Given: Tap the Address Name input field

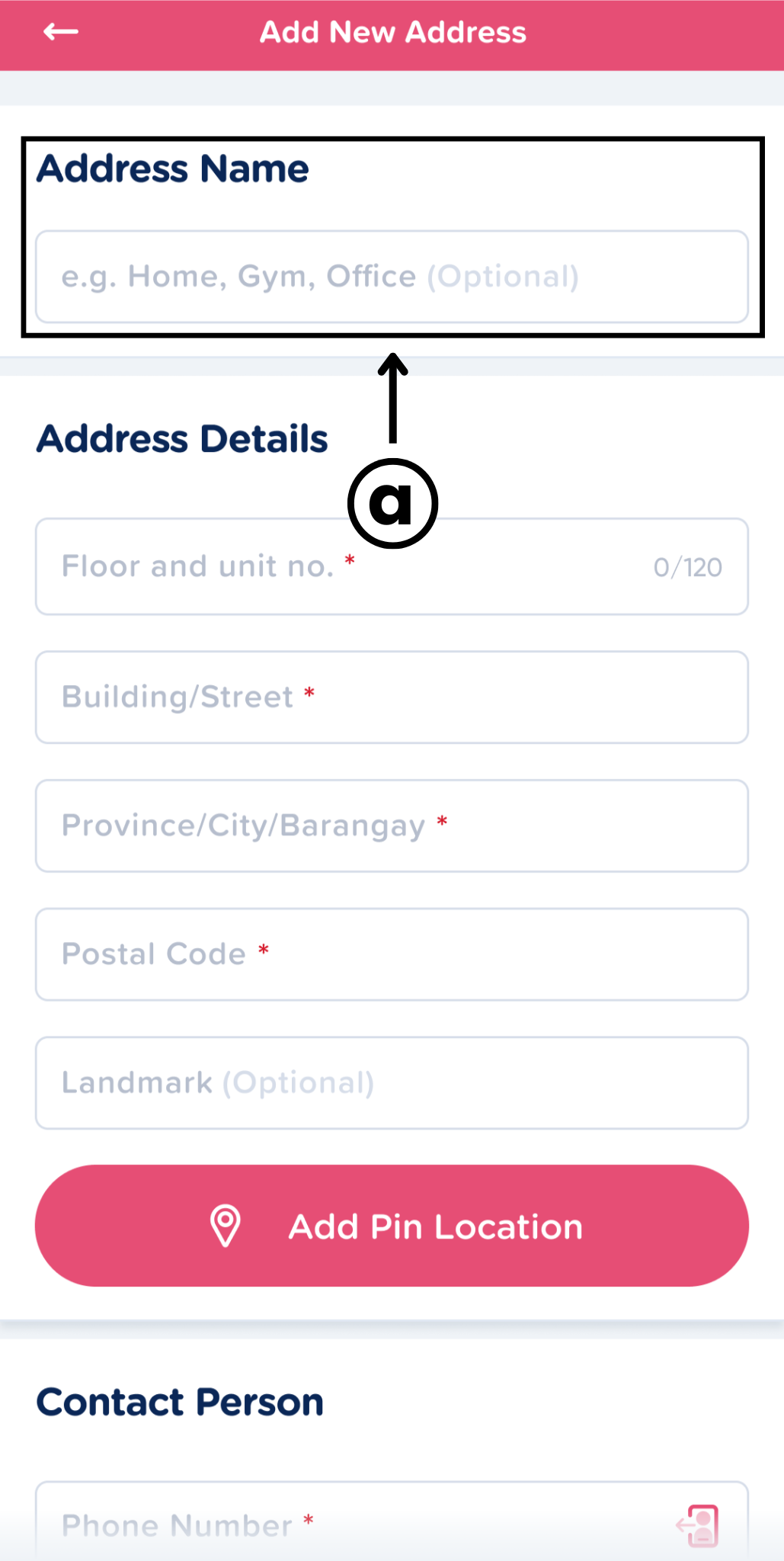Looking at the screenshot, I should 392,277.
